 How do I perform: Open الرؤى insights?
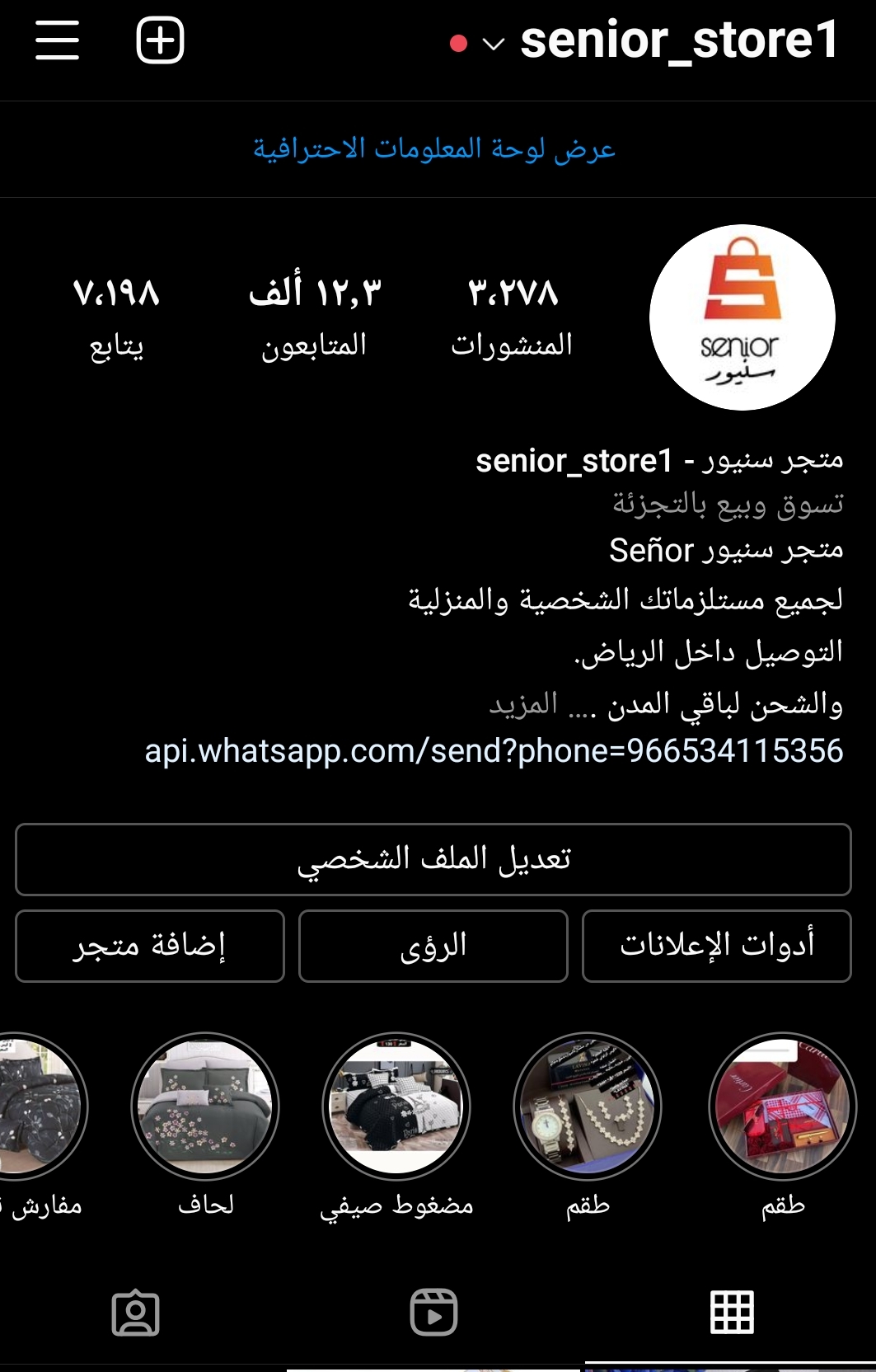[433, 946]
